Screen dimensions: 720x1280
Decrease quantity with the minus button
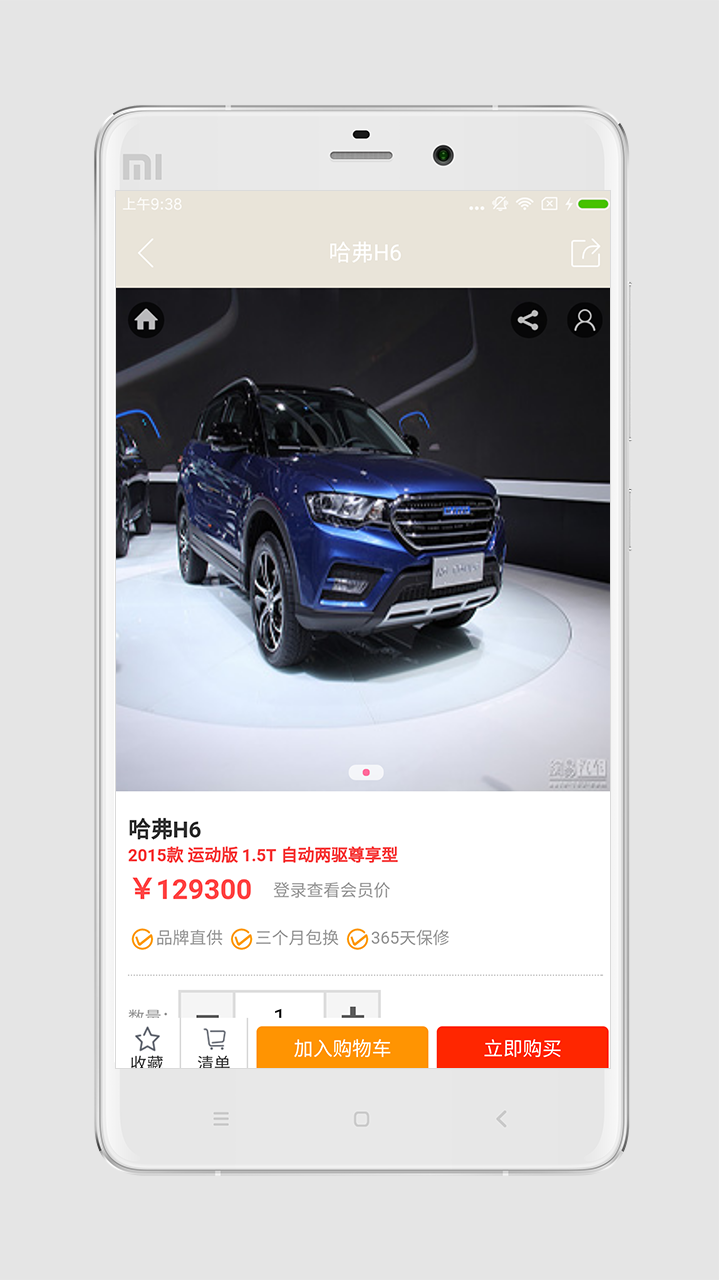(207, 1005)
